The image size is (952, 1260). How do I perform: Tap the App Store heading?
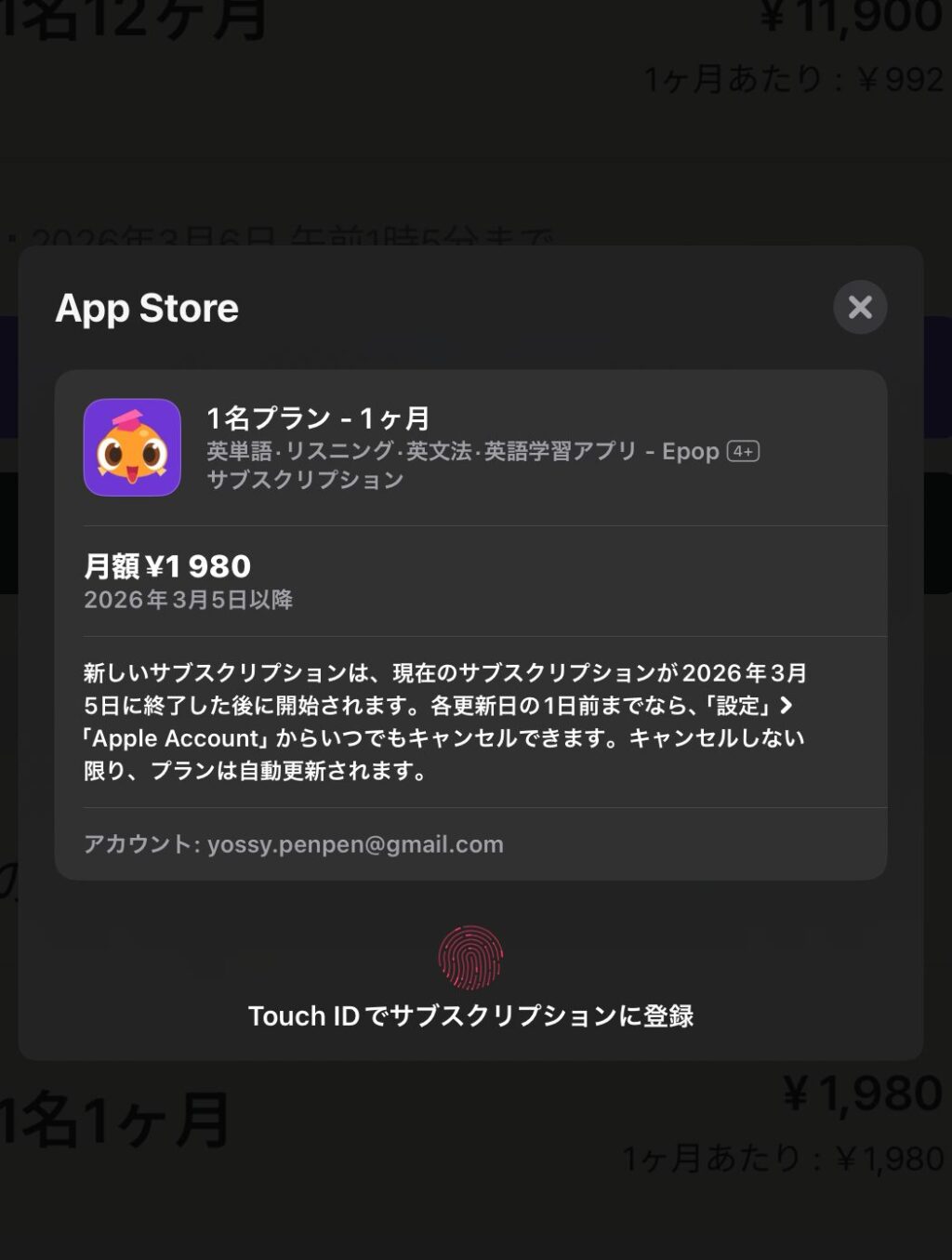click(x=148, y=308)
